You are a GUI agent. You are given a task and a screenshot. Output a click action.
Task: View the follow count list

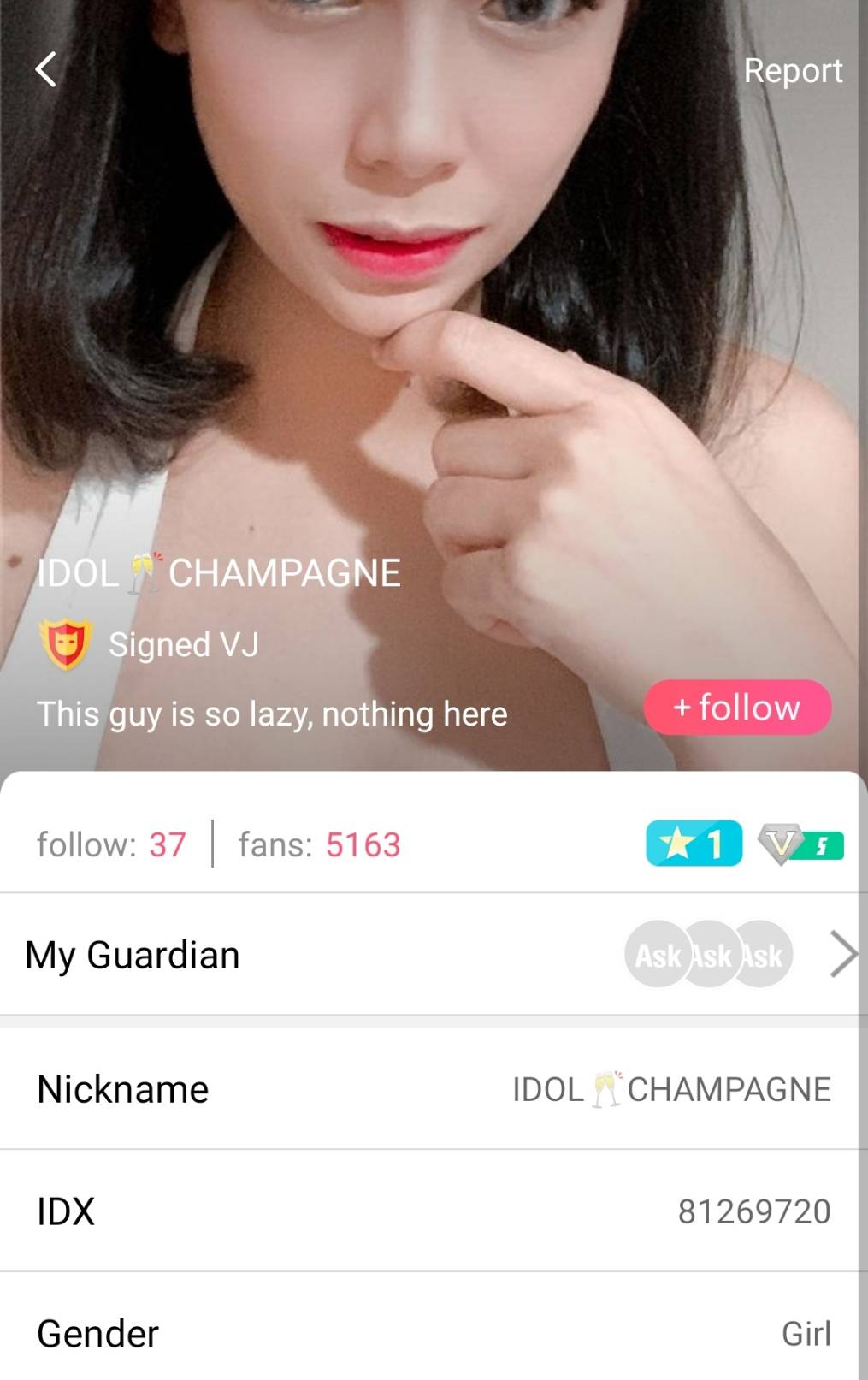tap(111, 845)
